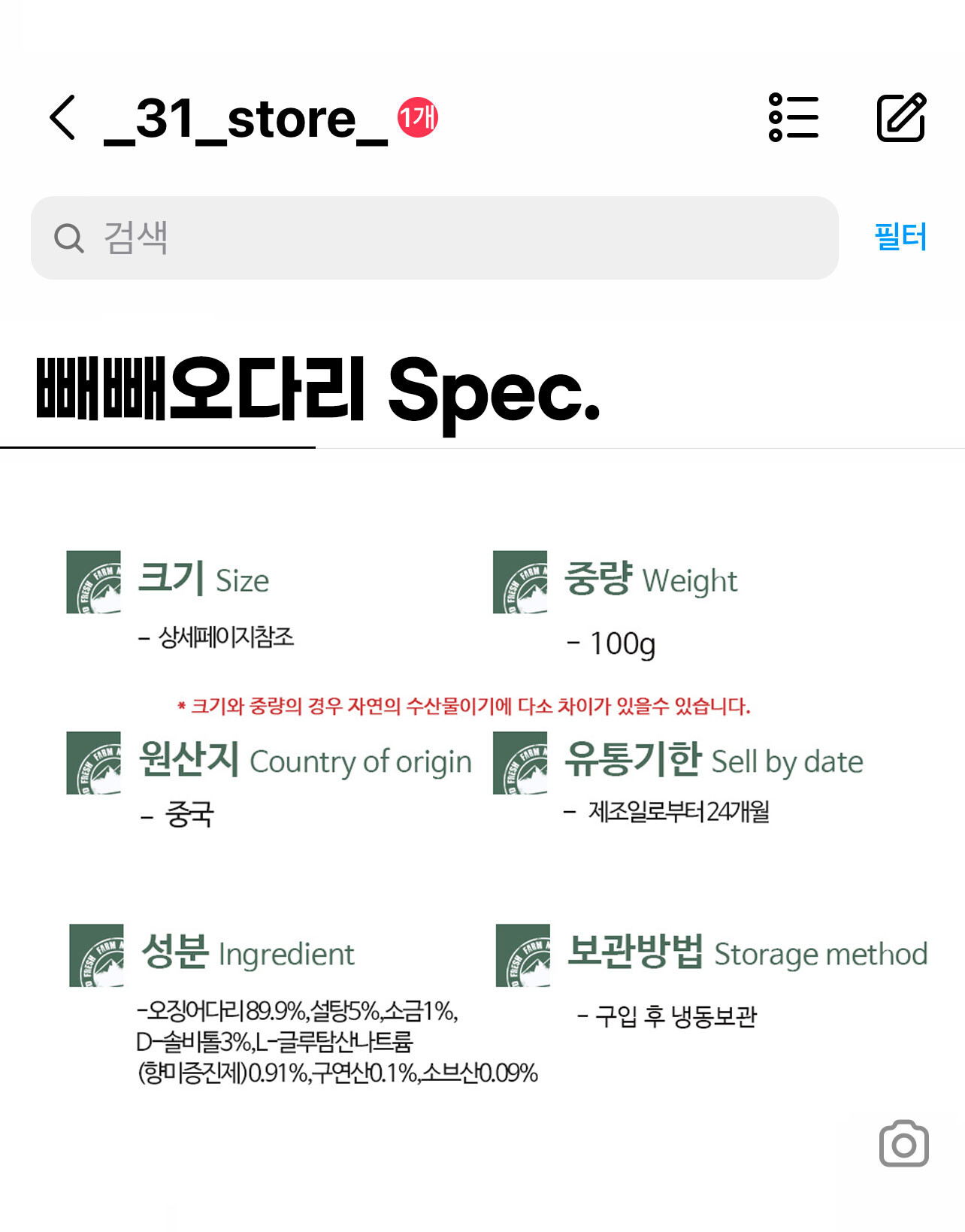Go back from _31_store_ messages
This screenshot has height=1232, width=965.
click(x=63, y=118)
